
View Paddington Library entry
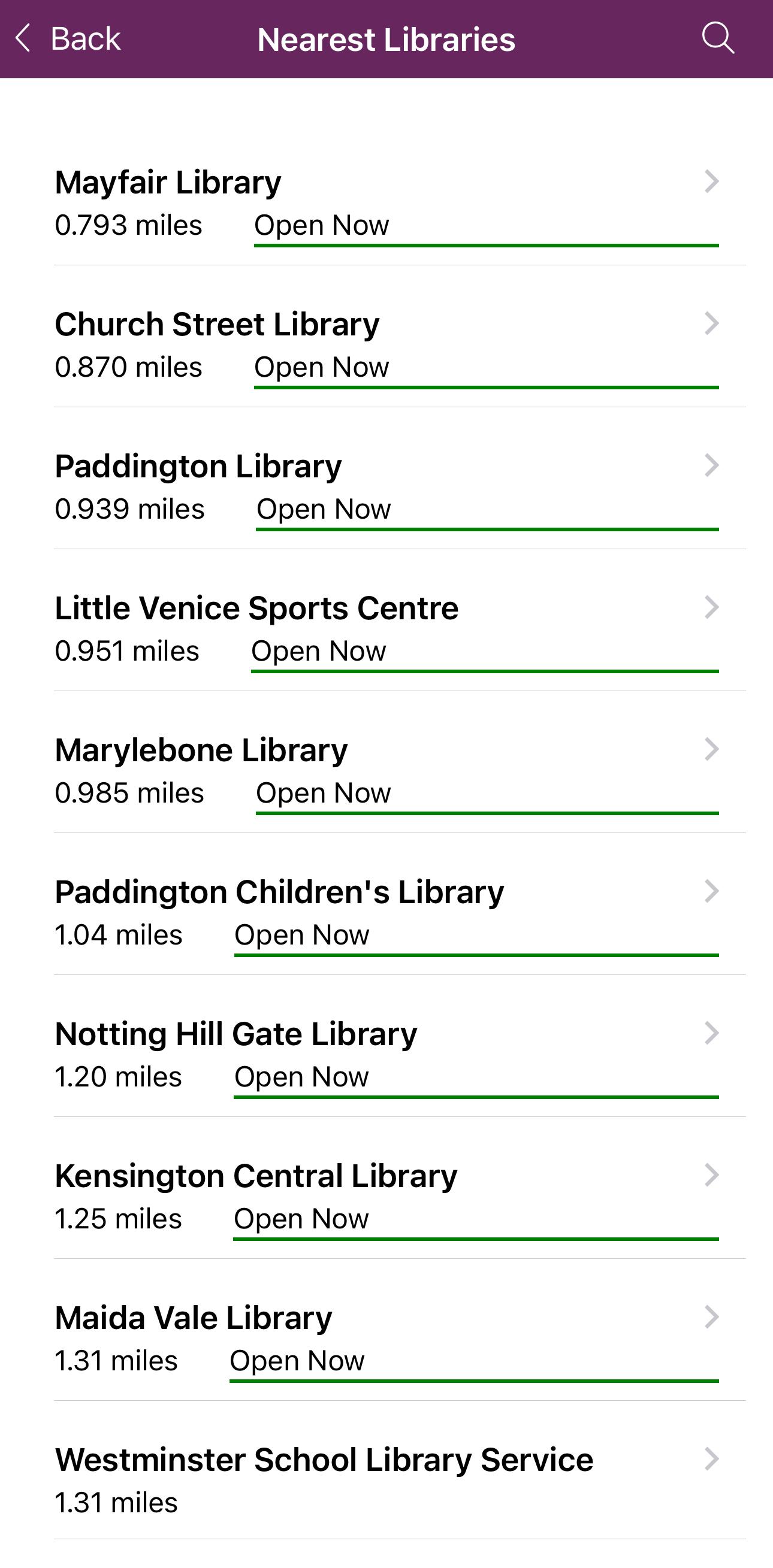386,488
